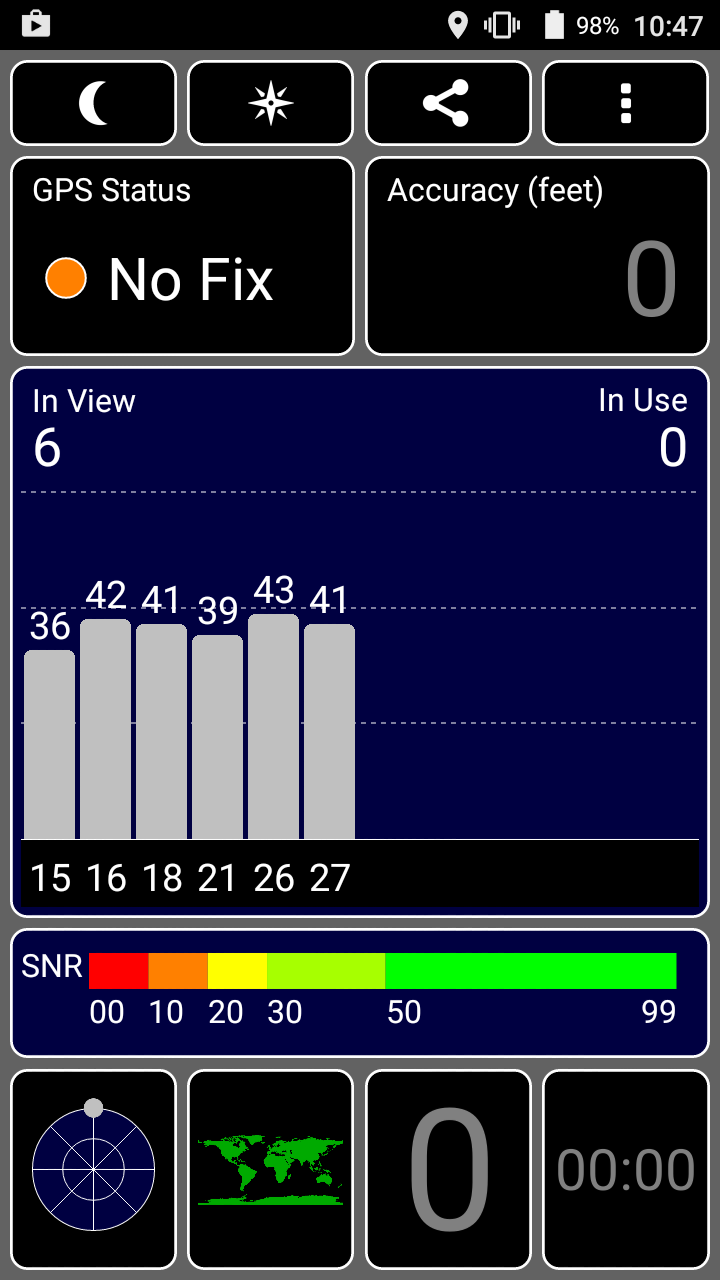The height and width of the screenshot is (1280, 720).
Task: Open the 00:00 timer tile
Action: (x=625, y=1169)
